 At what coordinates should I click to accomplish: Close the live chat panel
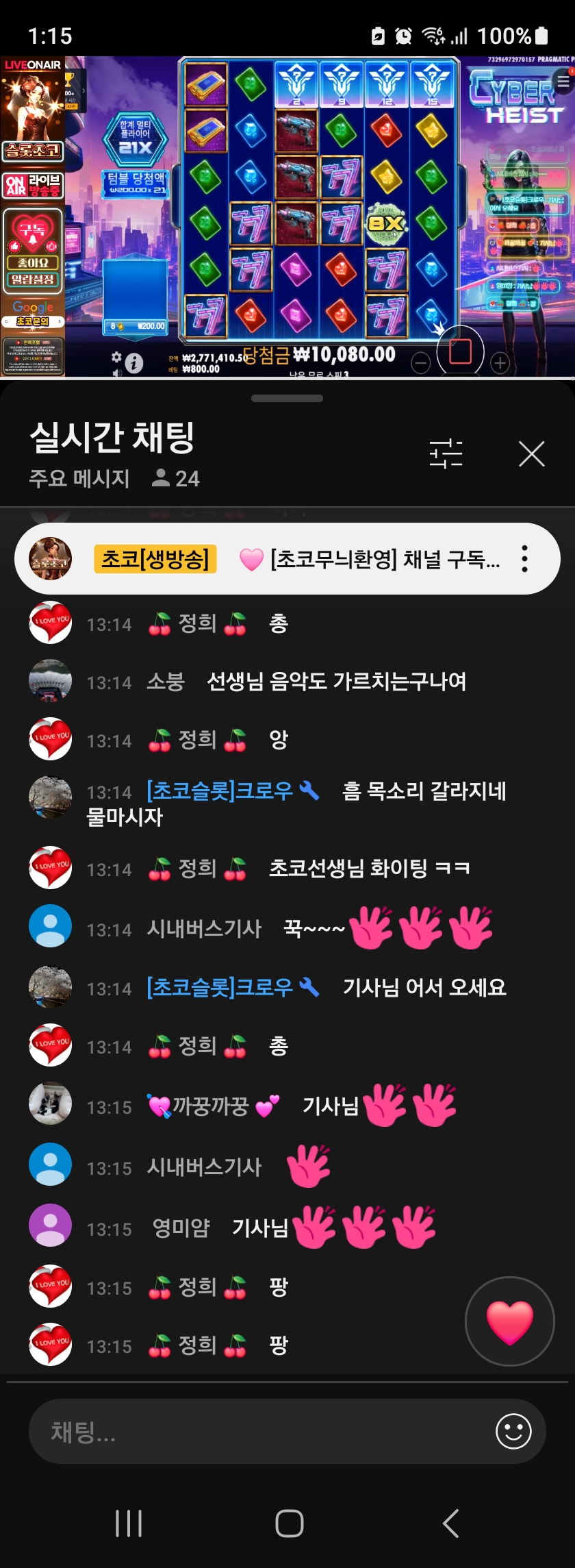pos(531,453)
